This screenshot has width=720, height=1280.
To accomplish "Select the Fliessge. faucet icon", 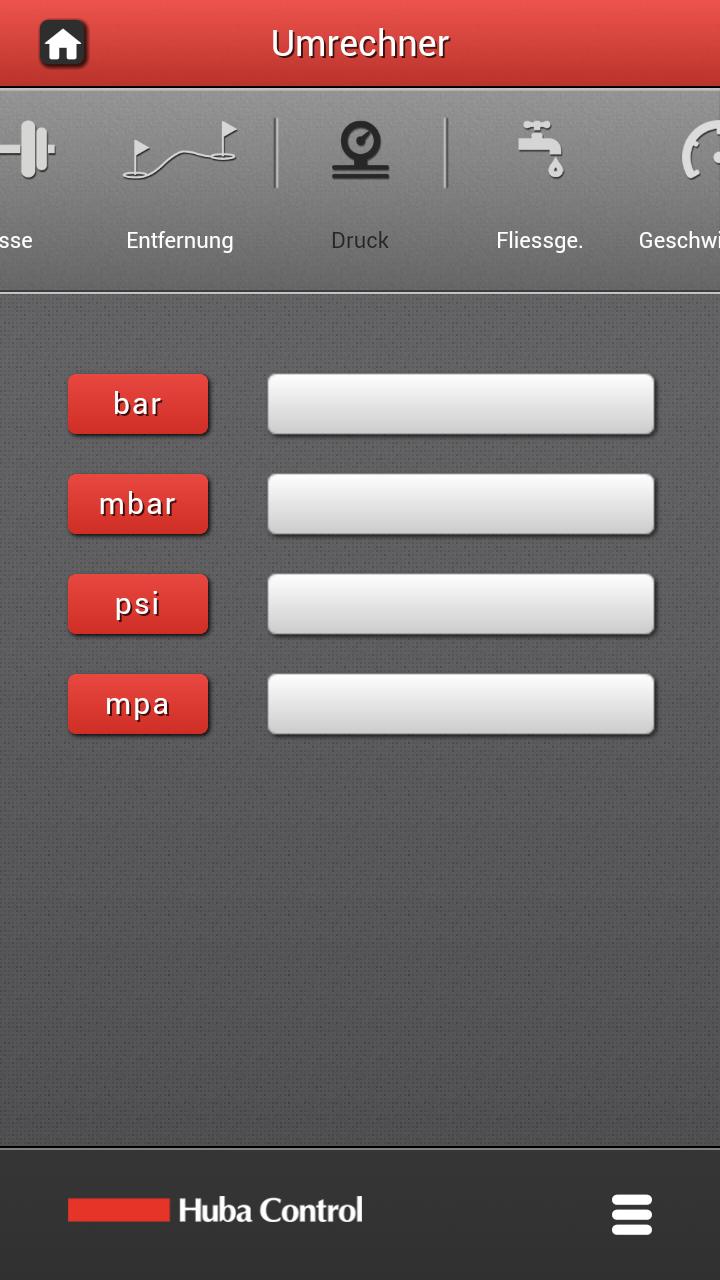I will click(539, 150).
